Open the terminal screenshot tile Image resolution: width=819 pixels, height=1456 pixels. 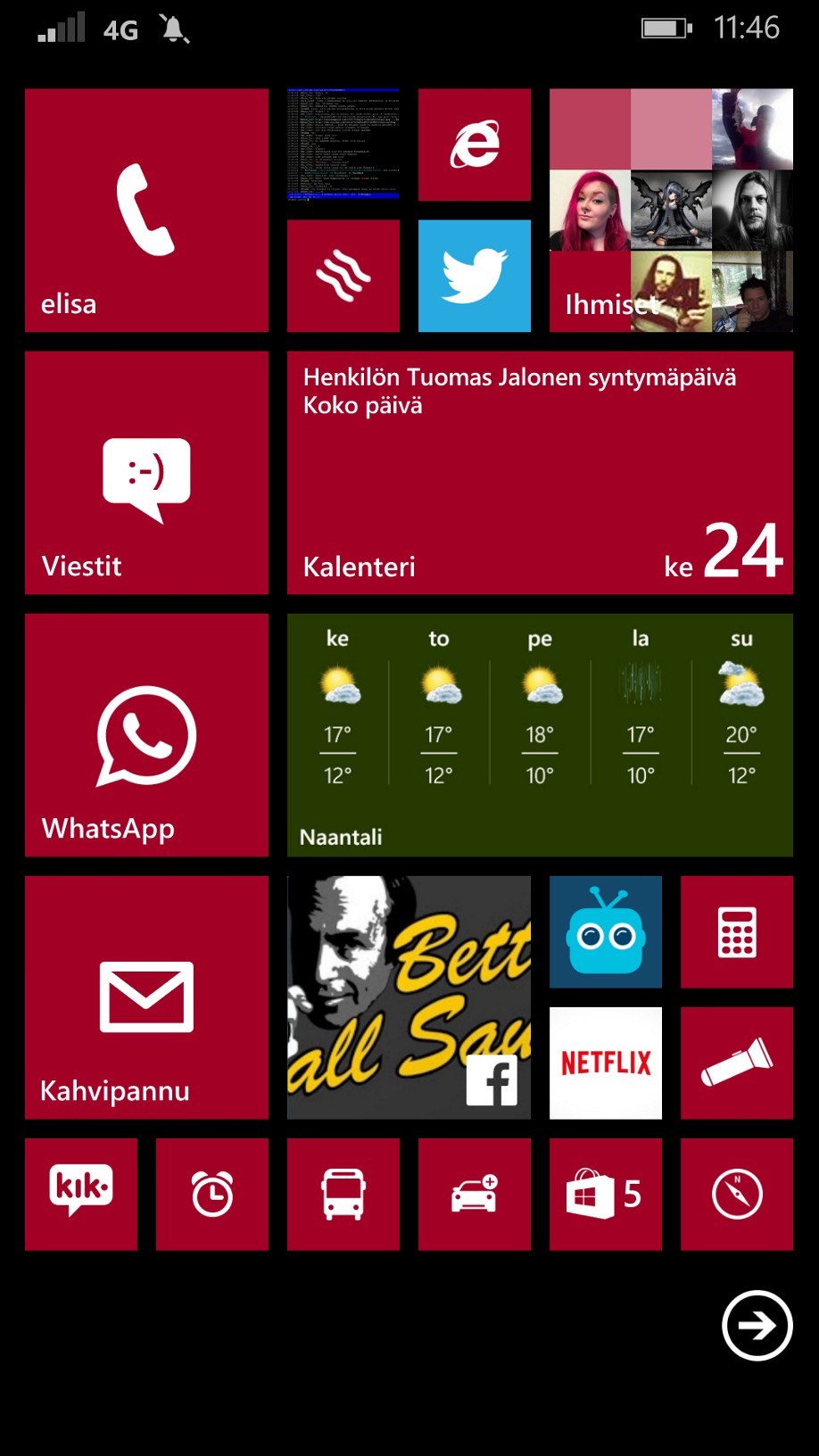click(343, 145)
